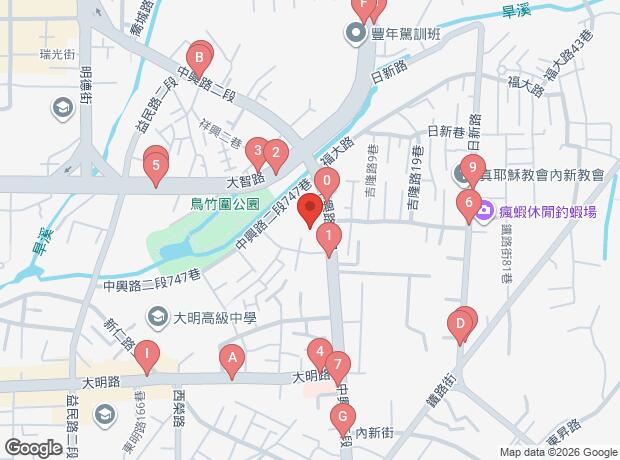The width and height of the screenshot is (620, 460).
Task: Open 瘋蝦休閒釣蝦場 place icon
Action: coord(484,211)
